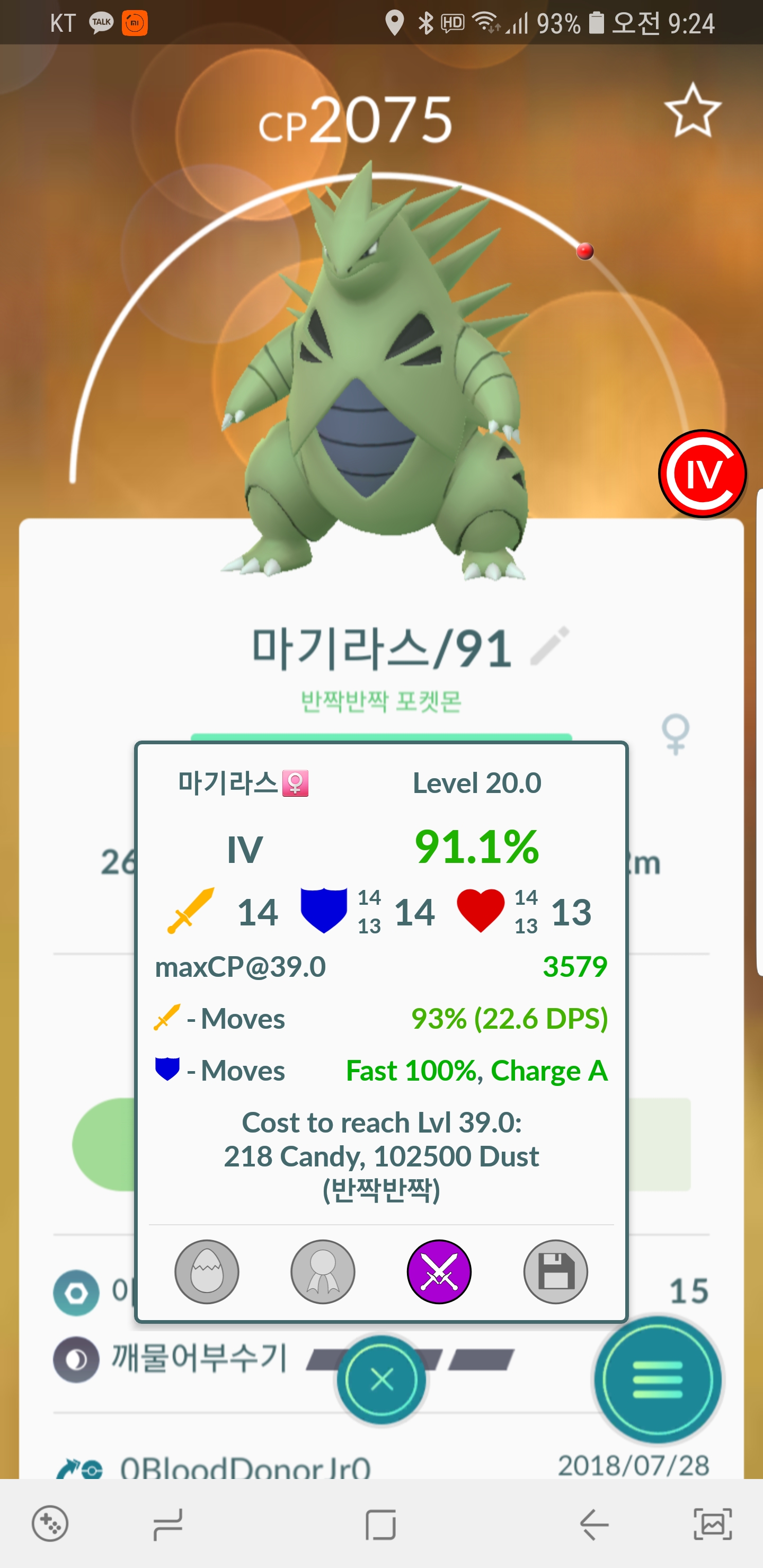Screen dimensions: 763x1568
Task: Open the egg icon in the IV overlay
Action: click(x=207, y=1271)
